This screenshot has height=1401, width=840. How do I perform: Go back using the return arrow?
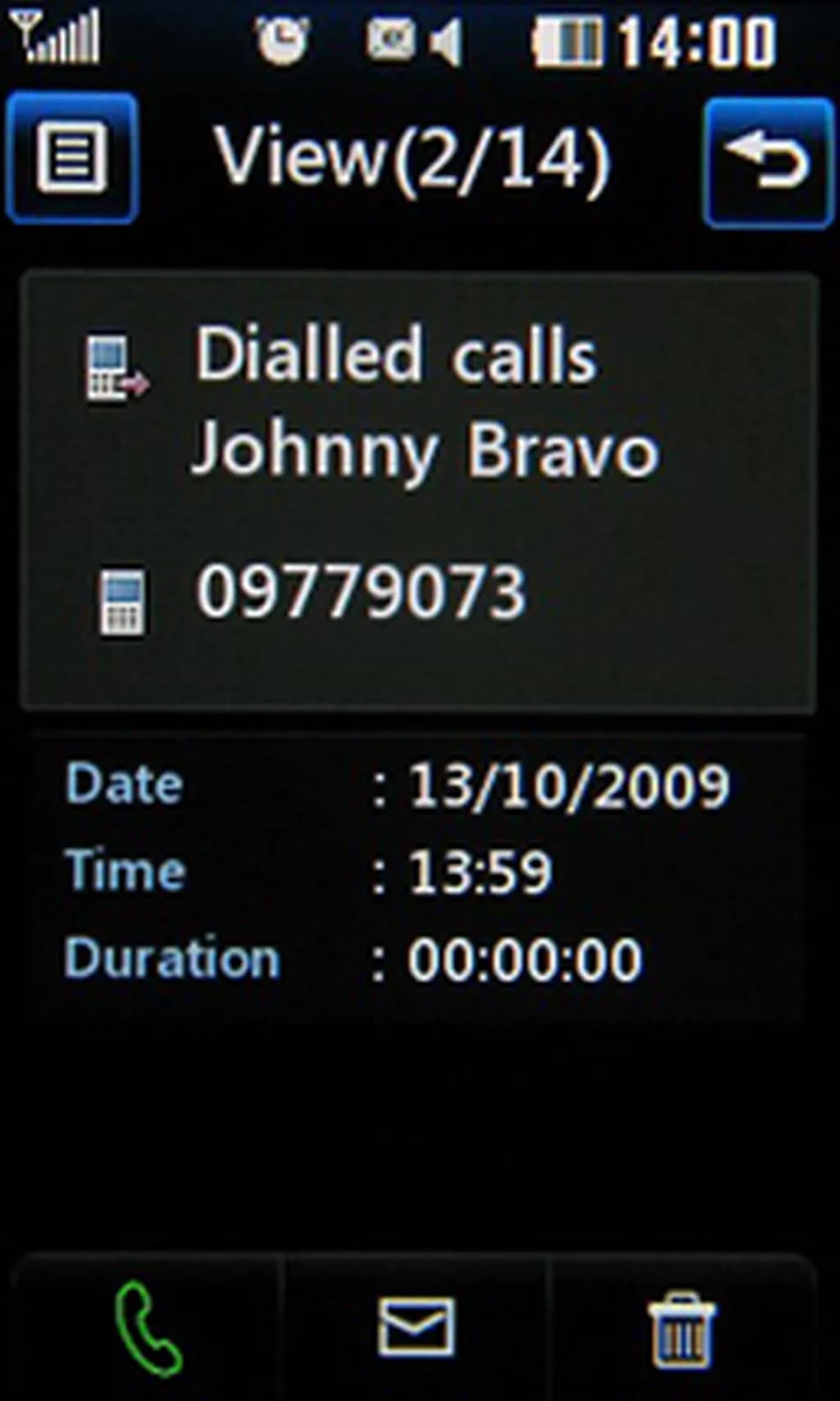click(768, 162)
